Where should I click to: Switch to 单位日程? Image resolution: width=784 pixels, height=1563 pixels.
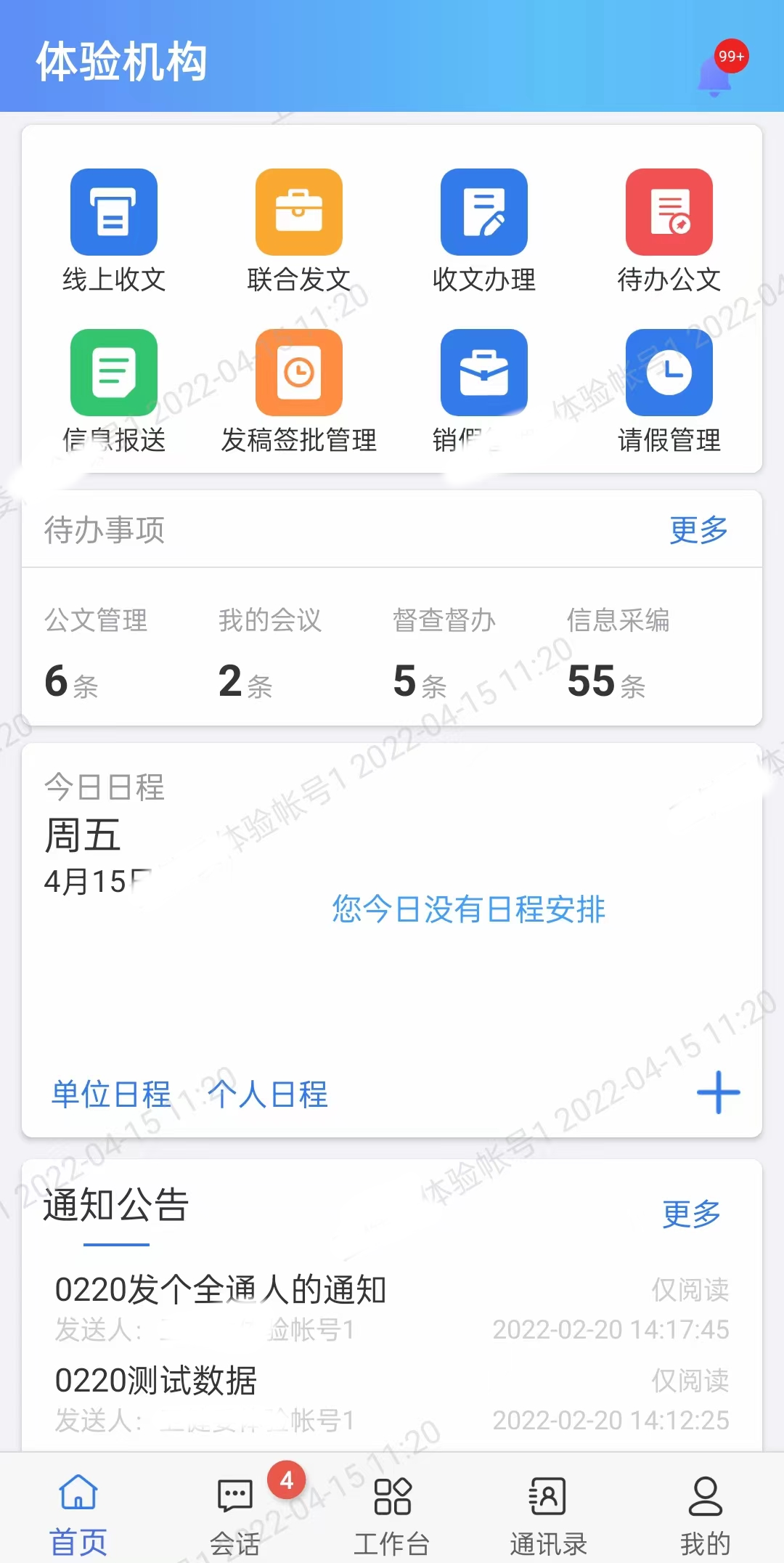[x=111, y=1094]
